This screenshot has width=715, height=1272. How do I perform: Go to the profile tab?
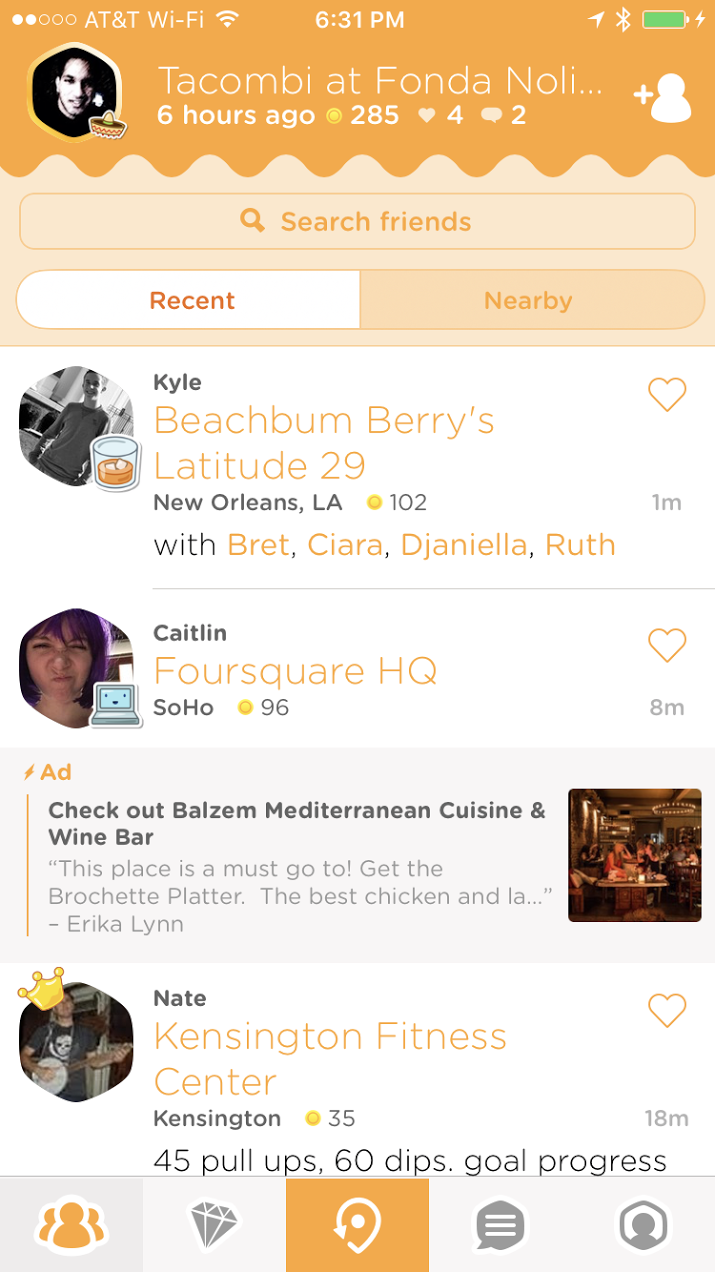click(x=643, y=1224)
